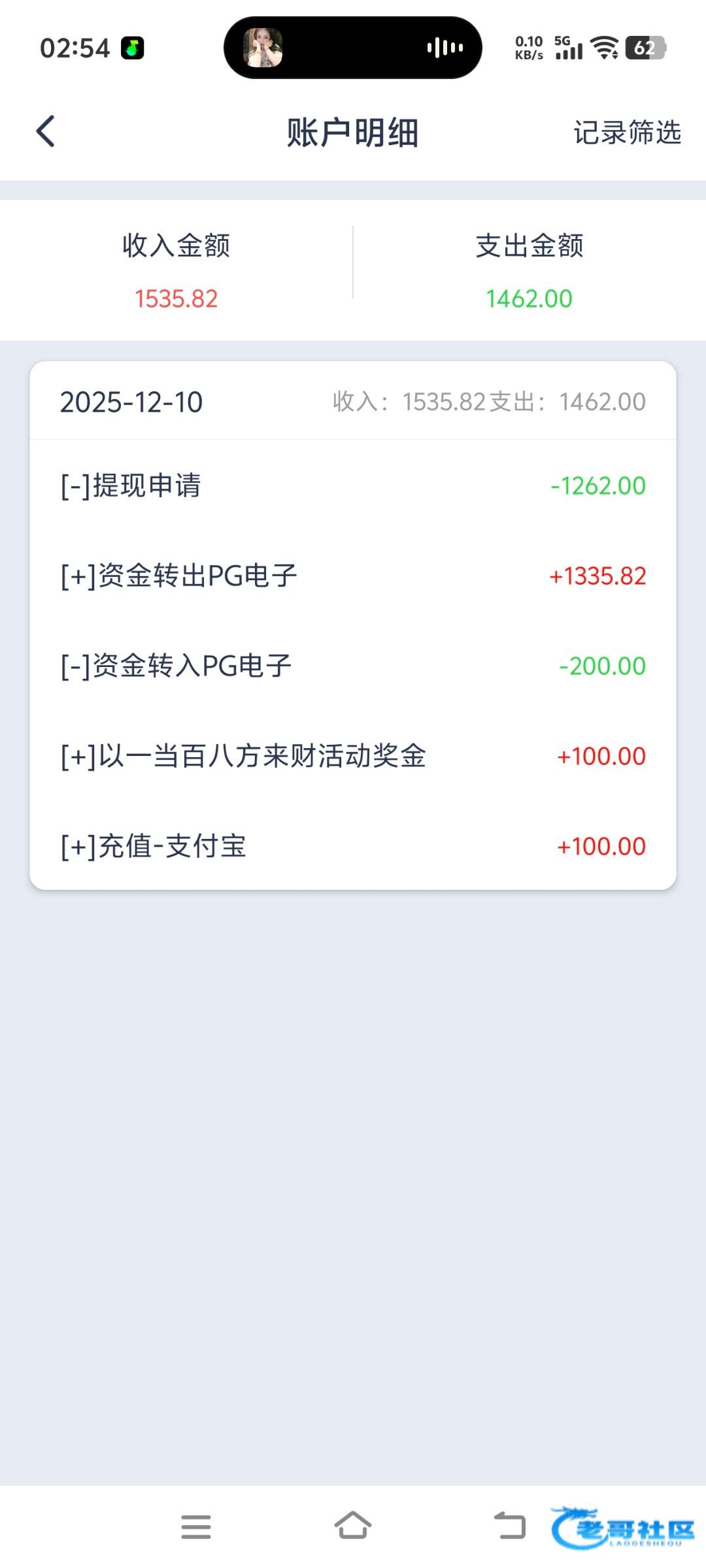Screen dimensions: 706x1568
Task: Go to the phone's home screen
Action: pyautogui.click(x=353, y=1526)
